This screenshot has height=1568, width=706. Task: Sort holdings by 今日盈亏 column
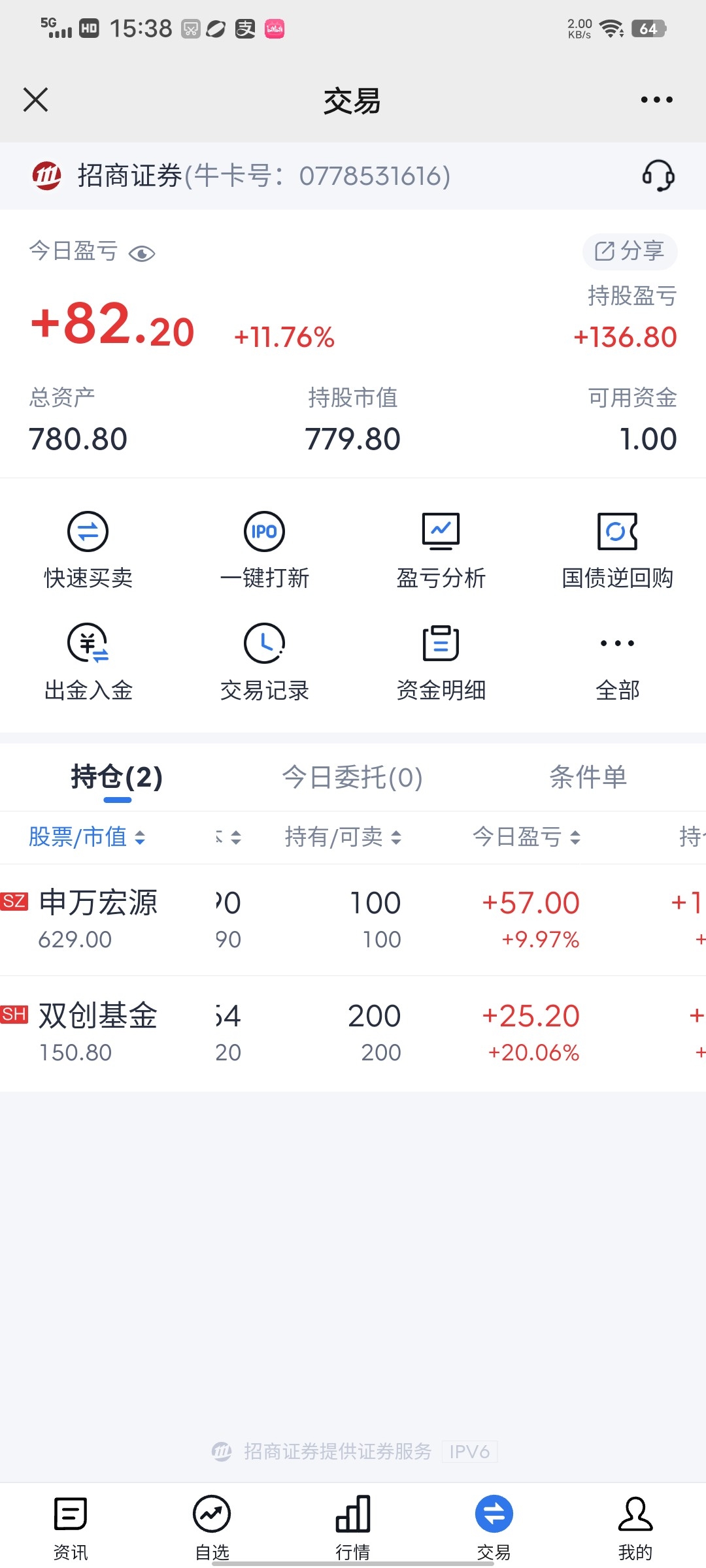526,837
